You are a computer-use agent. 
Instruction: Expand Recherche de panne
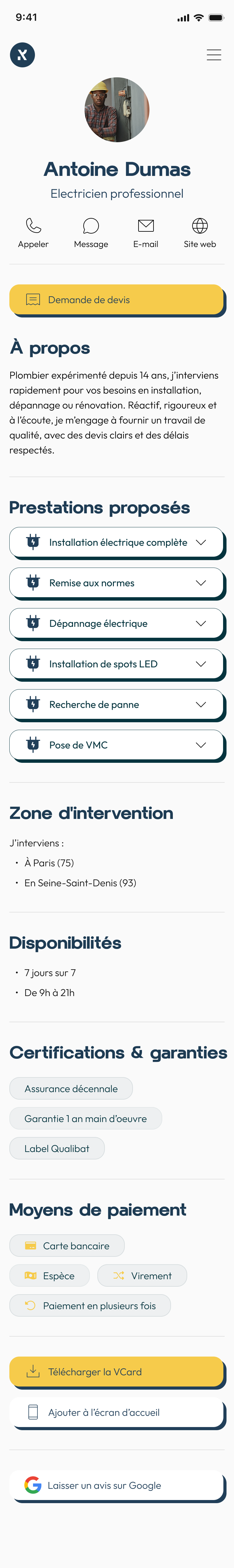(116, 704)
